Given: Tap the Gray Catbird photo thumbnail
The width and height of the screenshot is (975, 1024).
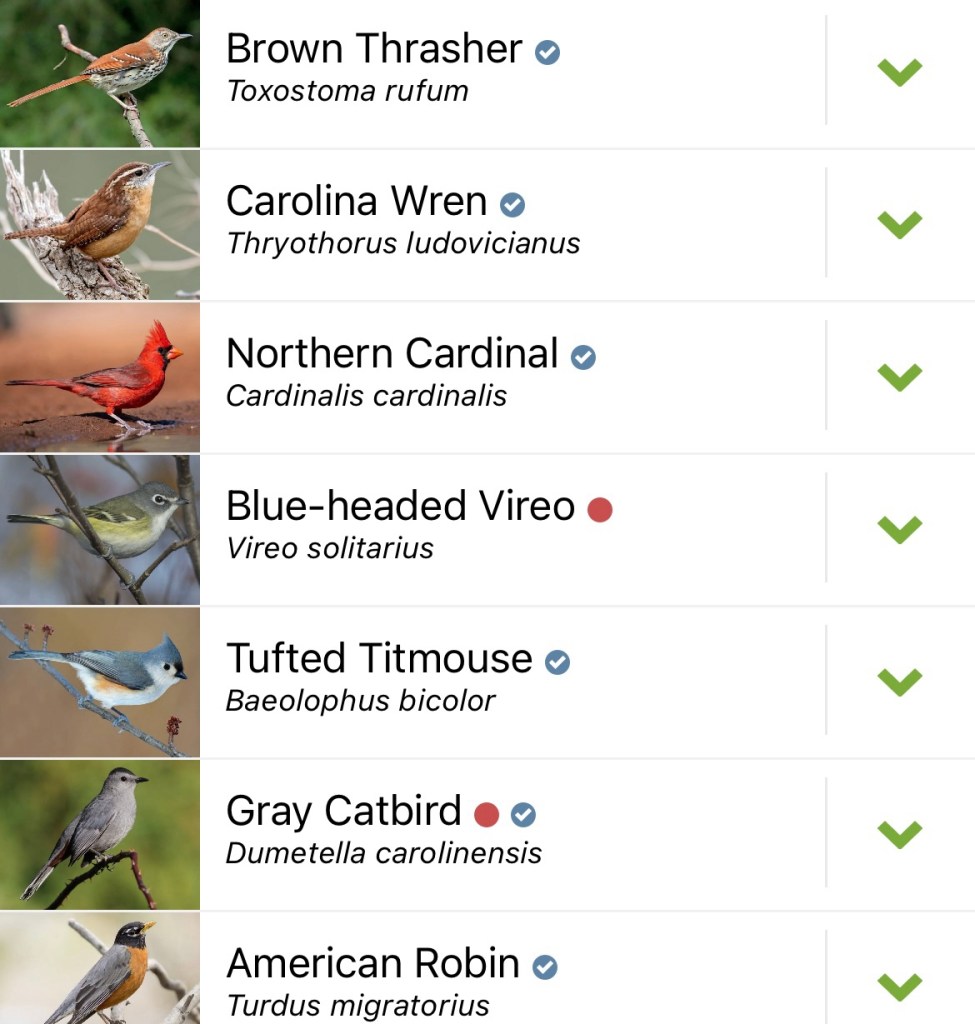Looking at the screenshot, I should (x=100, y=835).
